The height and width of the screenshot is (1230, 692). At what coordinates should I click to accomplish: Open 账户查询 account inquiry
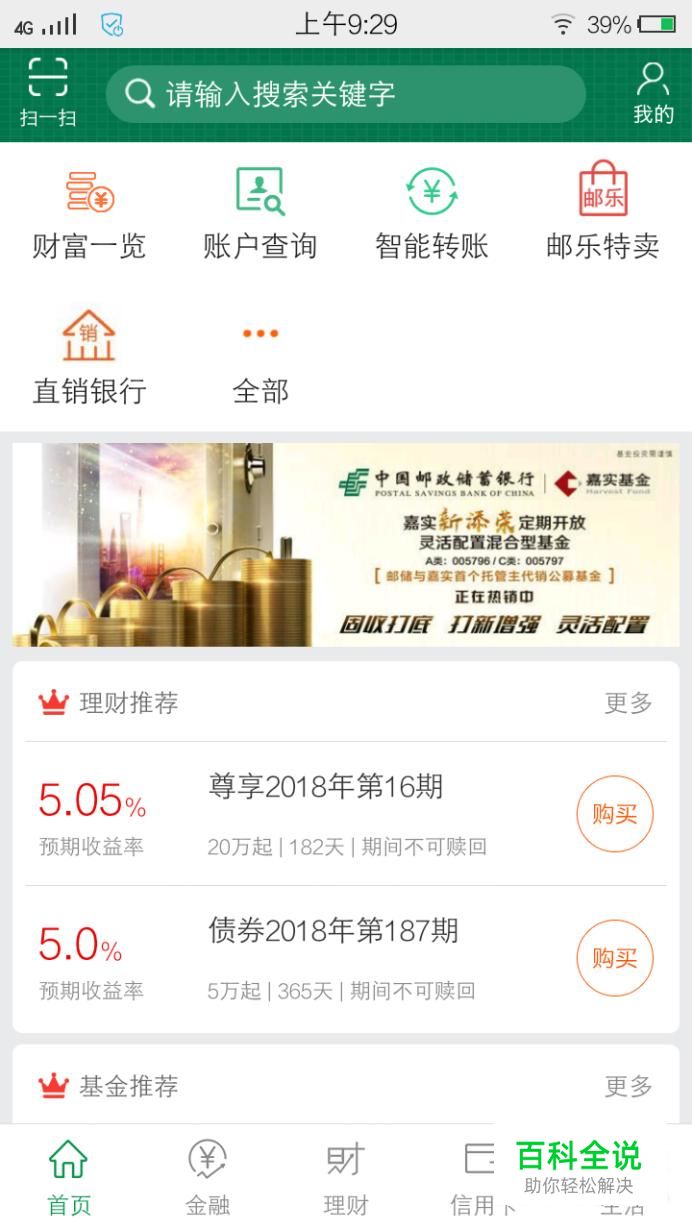(260, 215)
